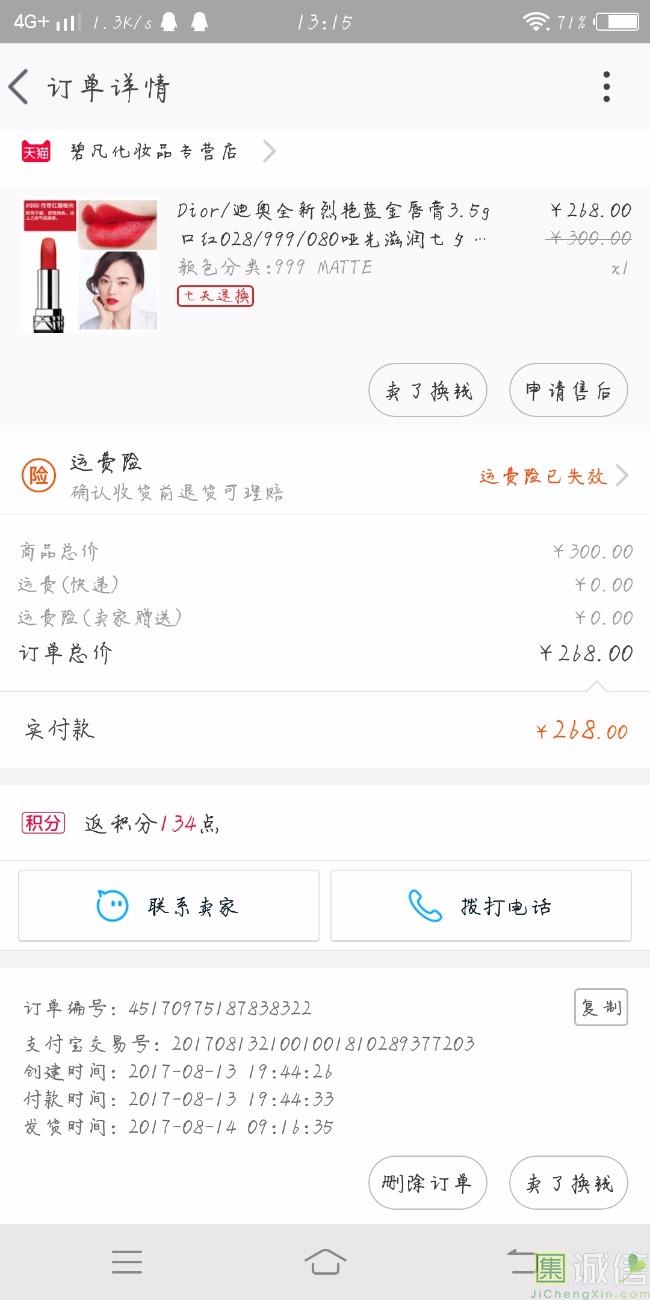The image size is (650, 1300).
Task: Apply for after-sales service 申请售后
Action: pos(568,390)
